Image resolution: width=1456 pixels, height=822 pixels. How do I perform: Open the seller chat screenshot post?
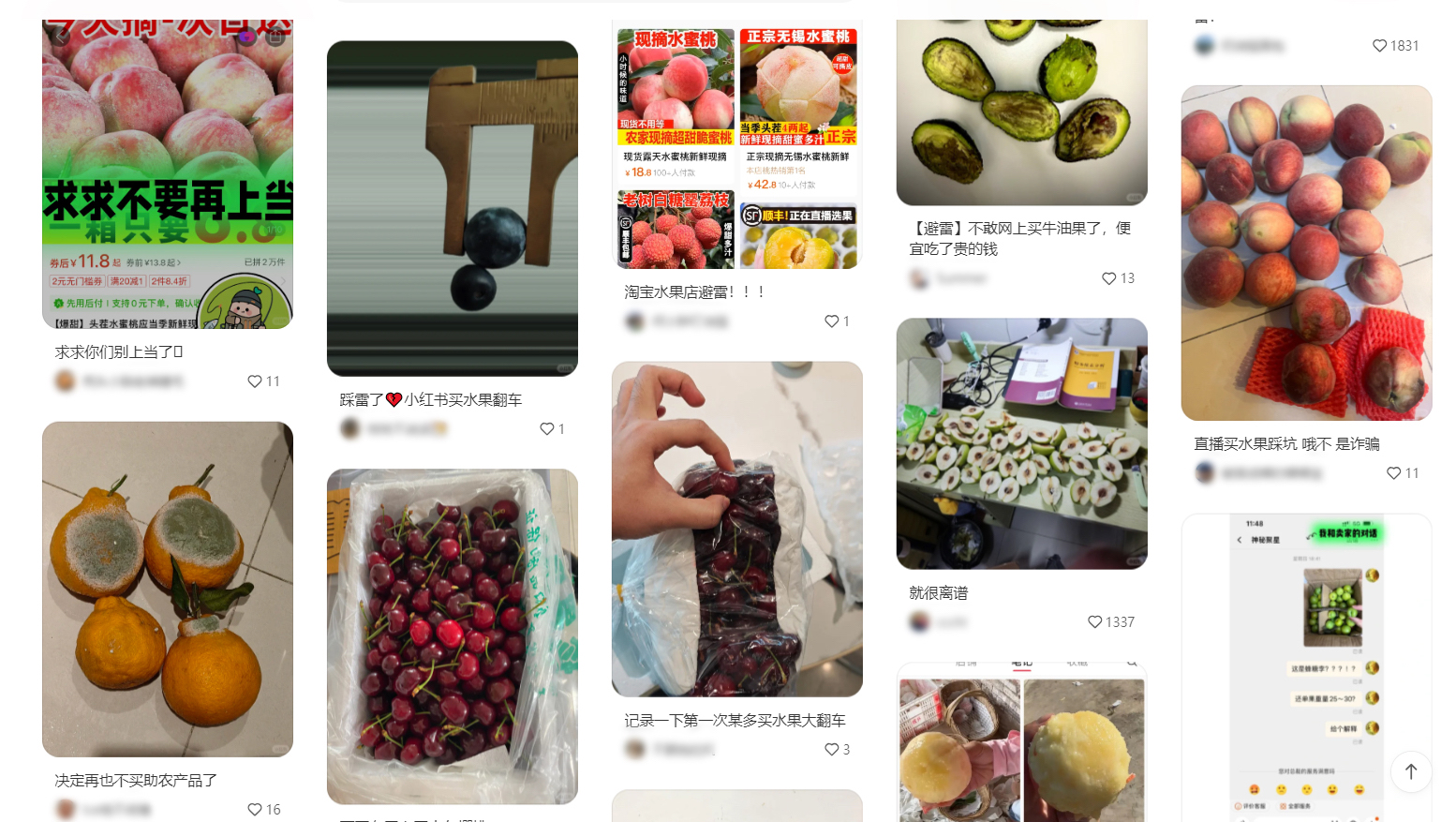click(1306, 667)
